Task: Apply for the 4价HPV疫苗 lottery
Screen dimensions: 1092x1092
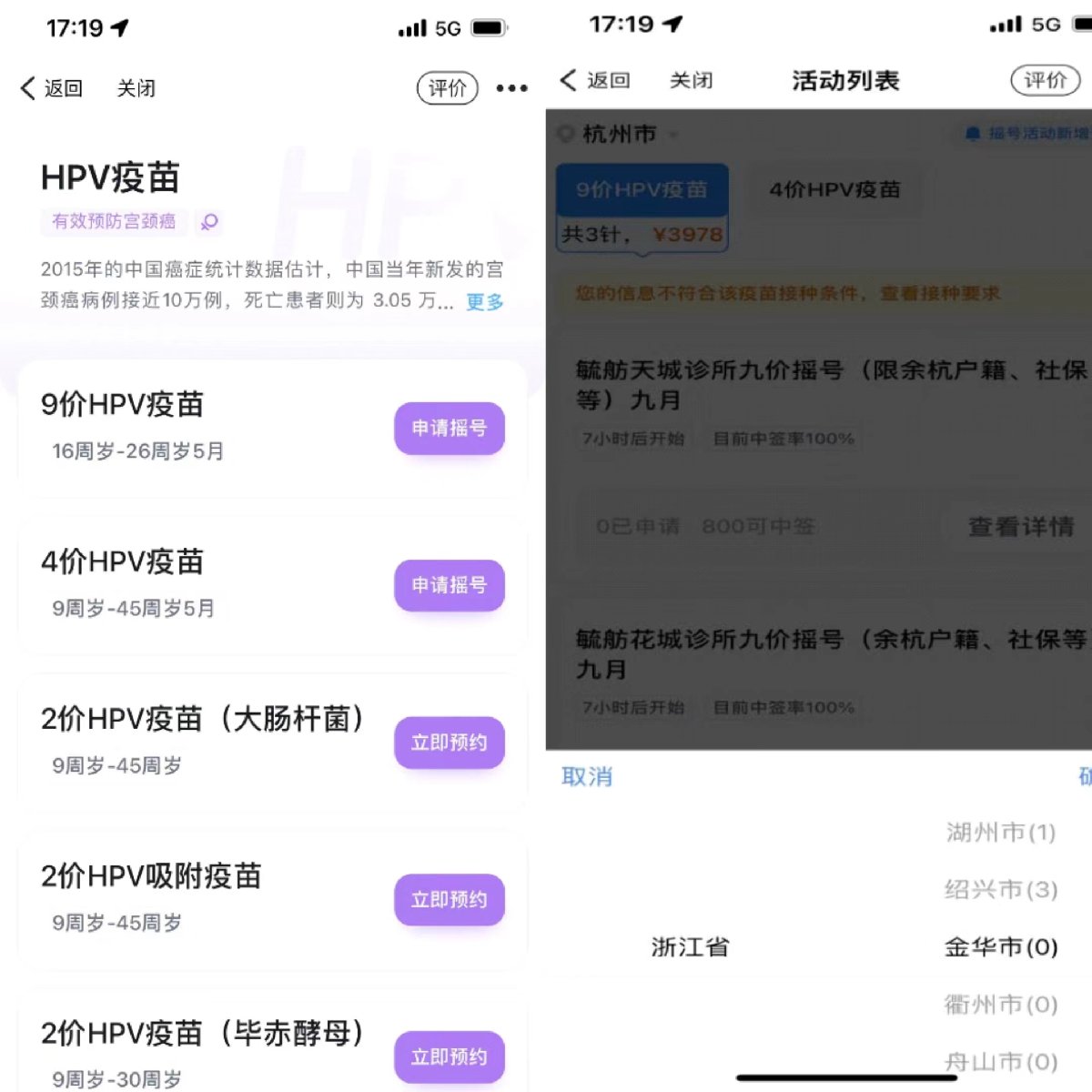Action: [x=449, y=585]
